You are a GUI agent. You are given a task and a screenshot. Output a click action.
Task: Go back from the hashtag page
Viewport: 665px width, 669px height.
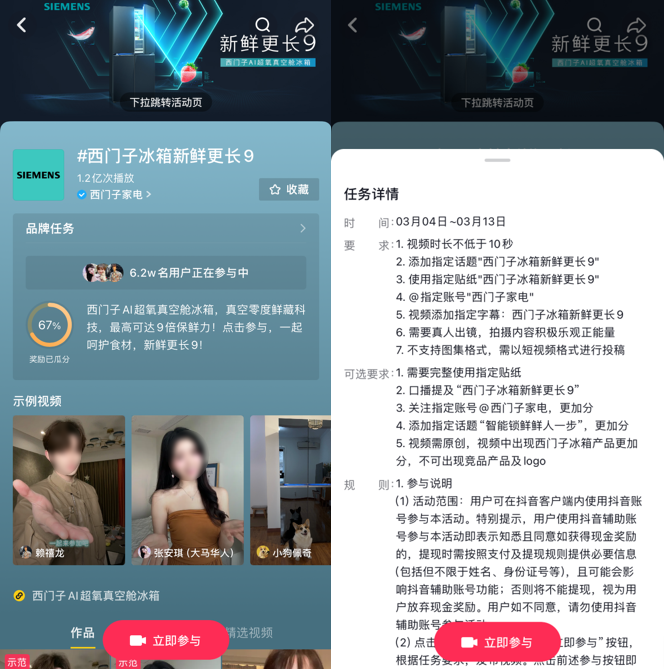[x=22, y=25]
